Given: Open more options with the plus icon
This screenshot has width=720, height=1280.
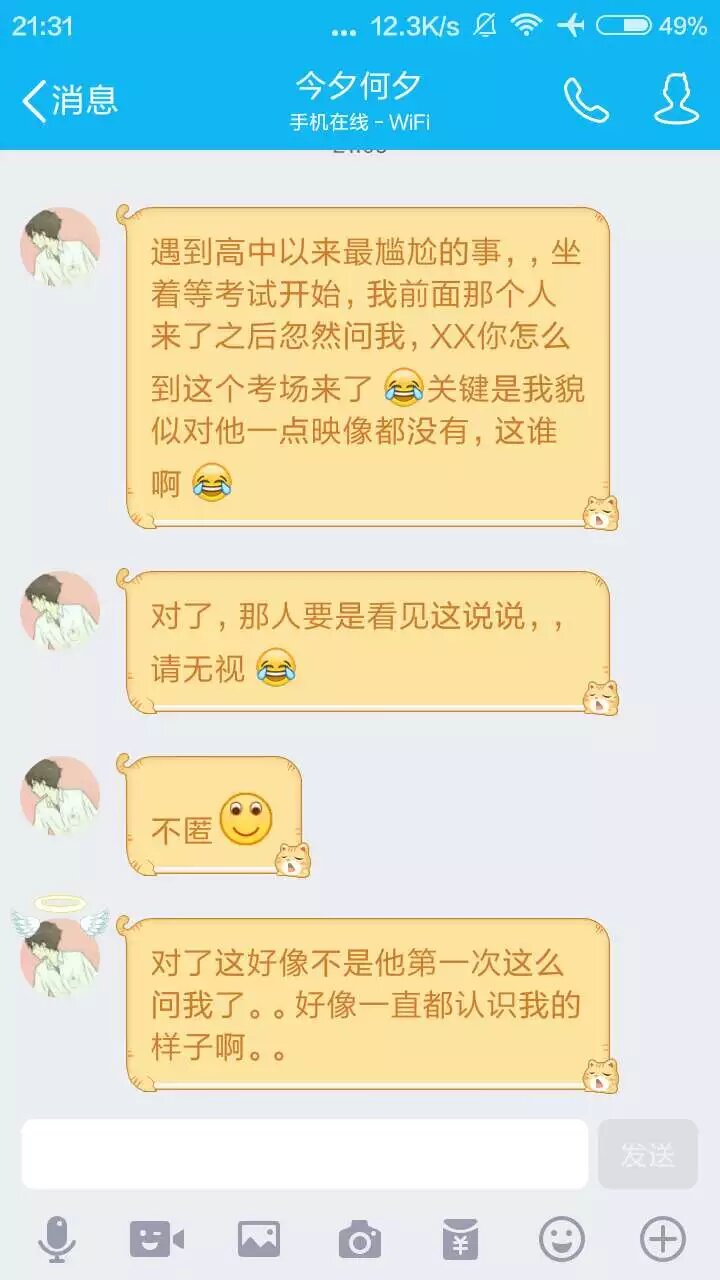Looking at the screenshot, I should pyautogui.click(x=662, y=1240).
